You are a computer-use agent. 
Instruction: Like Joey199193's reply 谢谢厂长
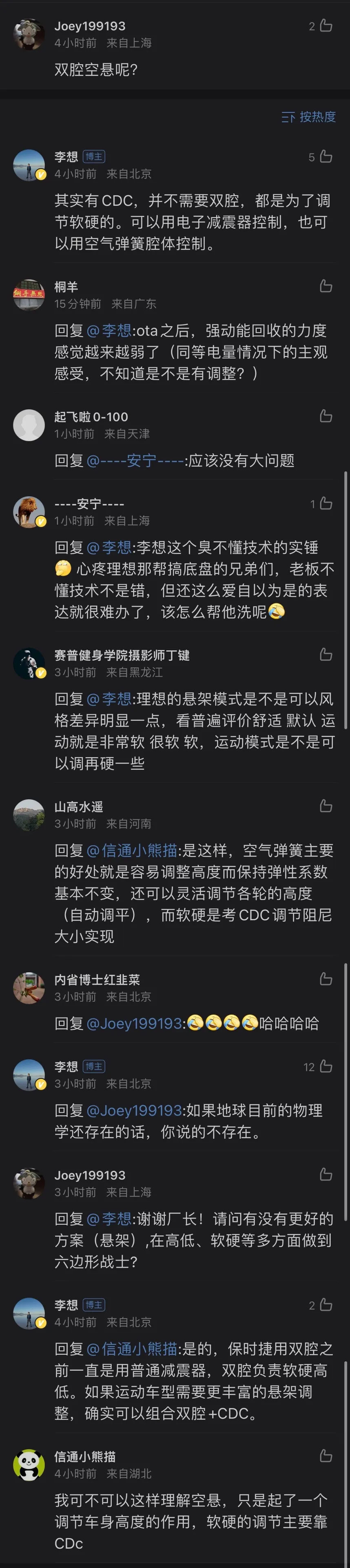326,1174
